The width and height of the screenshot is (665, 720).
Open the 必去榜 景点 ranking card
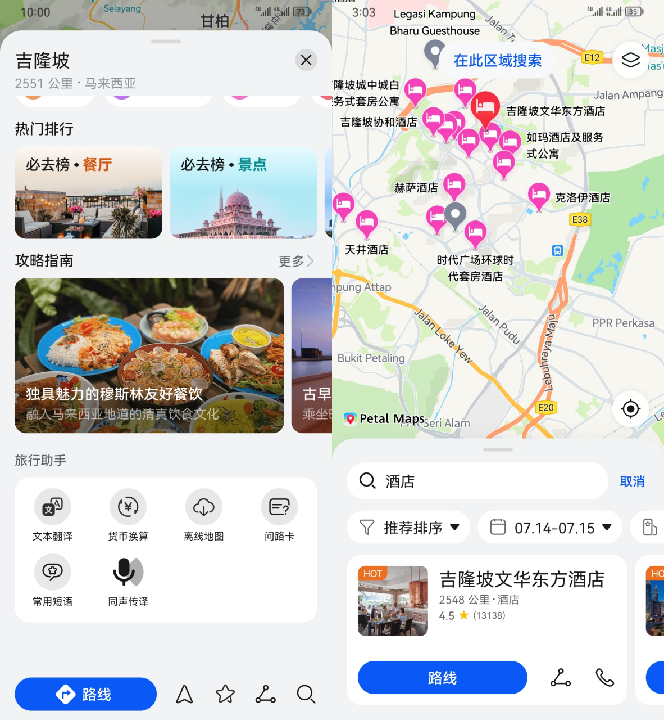click(243, 193)
